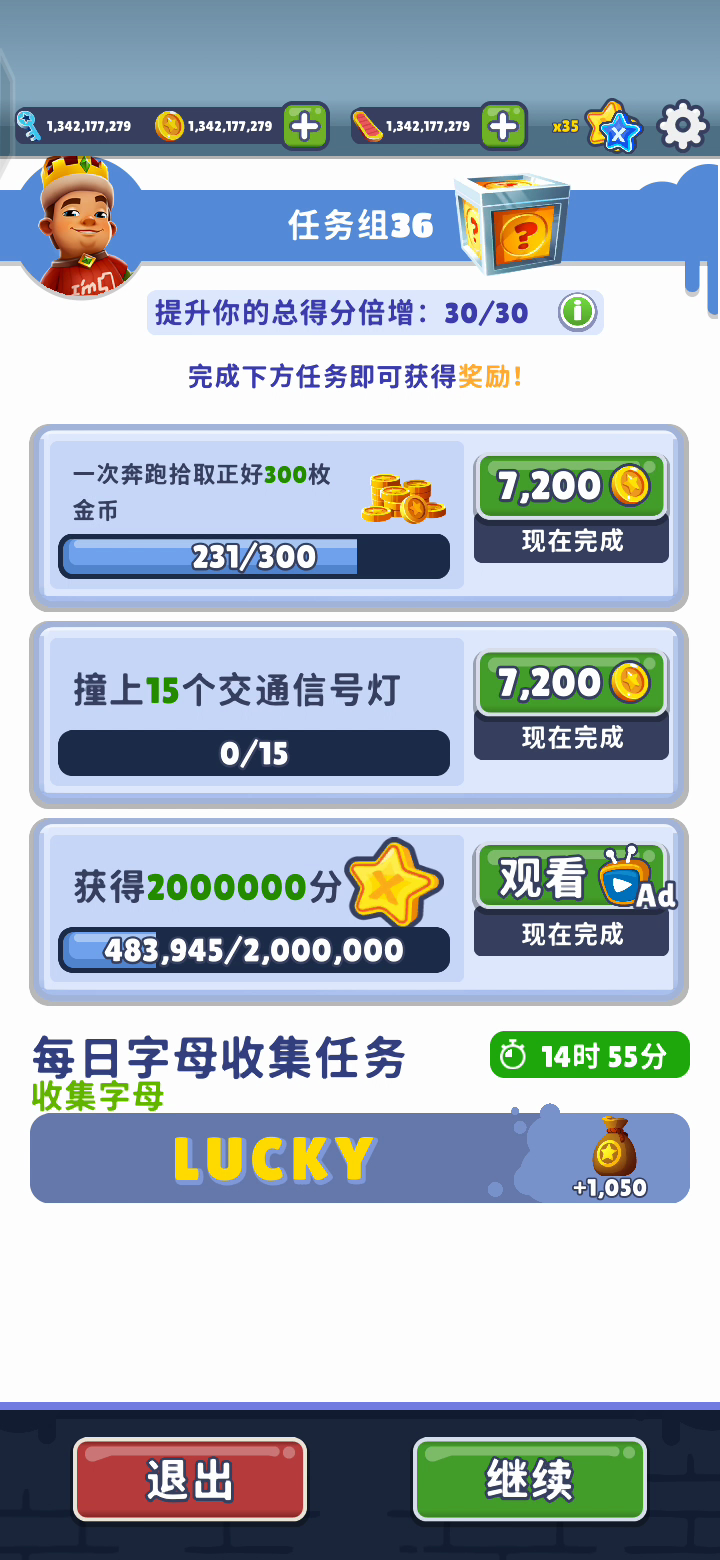The height and width of the screenshot is (1560, 720).
Task: Pay 7,200 coins to finish the 300 coins mission
Action: [571, 488]
